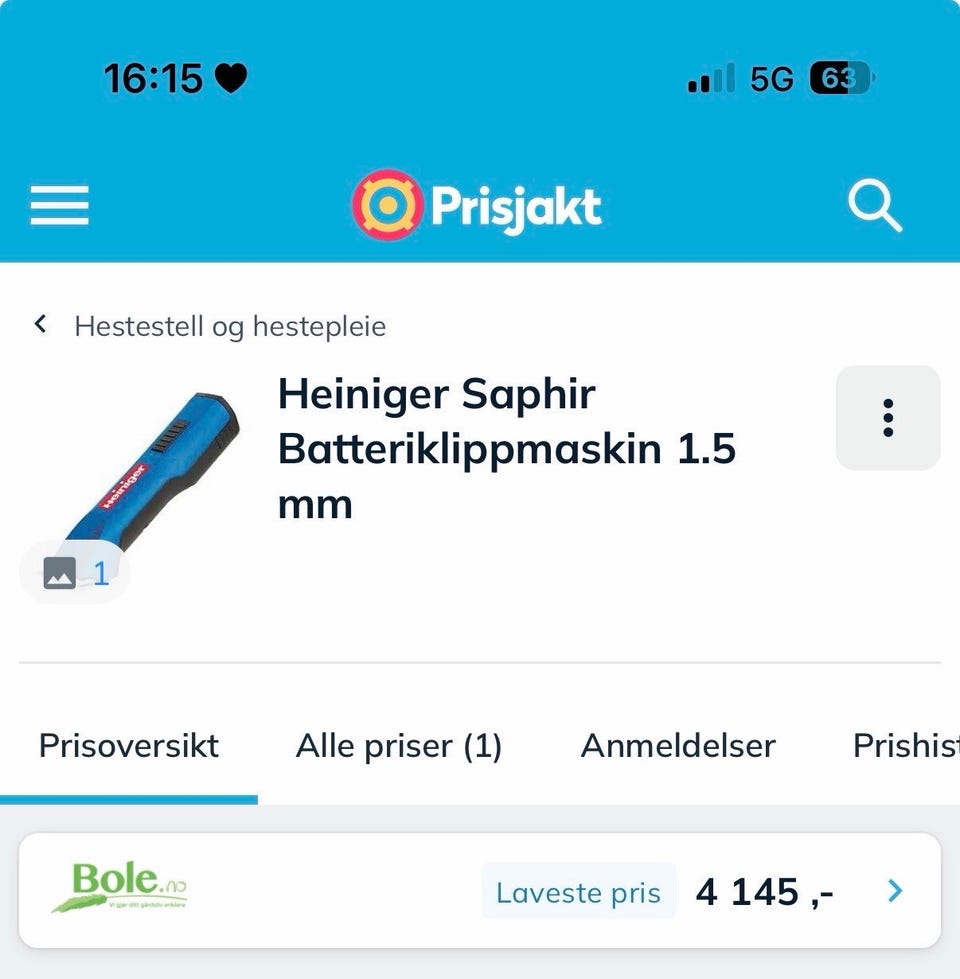Screen dimensions: 960x979
Task: Open the Prisoversikt tab
Action: tap(128, 745)
